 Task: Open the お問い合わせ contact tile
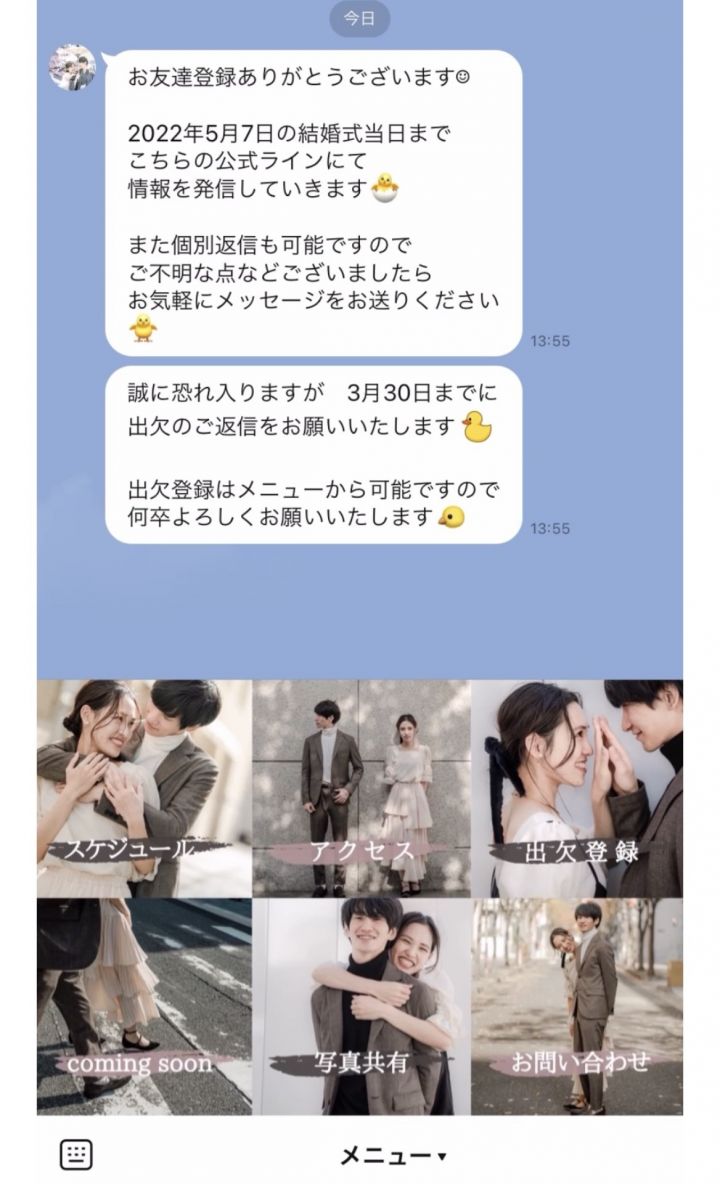(x=577, y=1006)
